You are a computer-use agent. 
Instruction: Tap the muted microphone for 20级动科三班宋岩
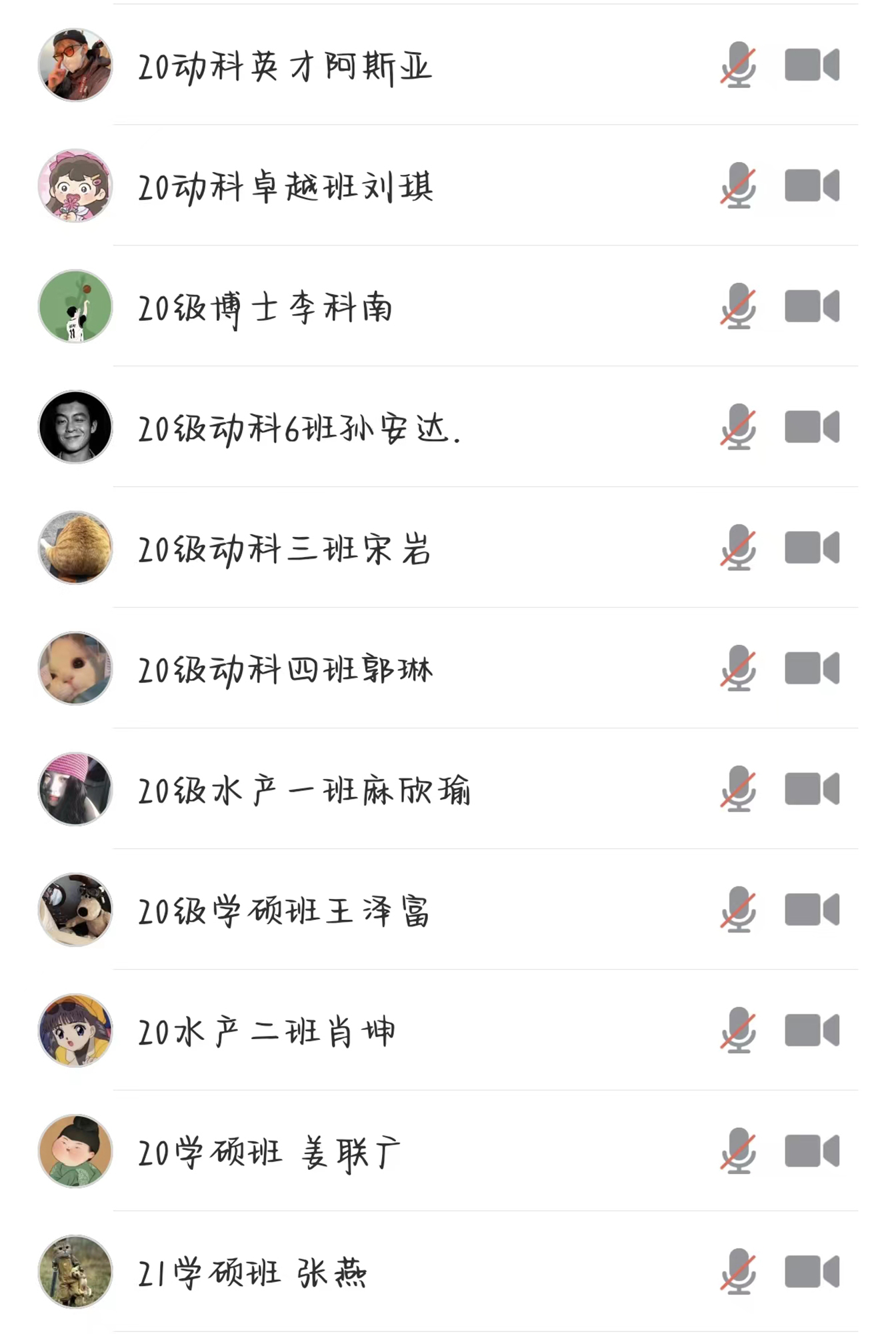pos(738,548)
